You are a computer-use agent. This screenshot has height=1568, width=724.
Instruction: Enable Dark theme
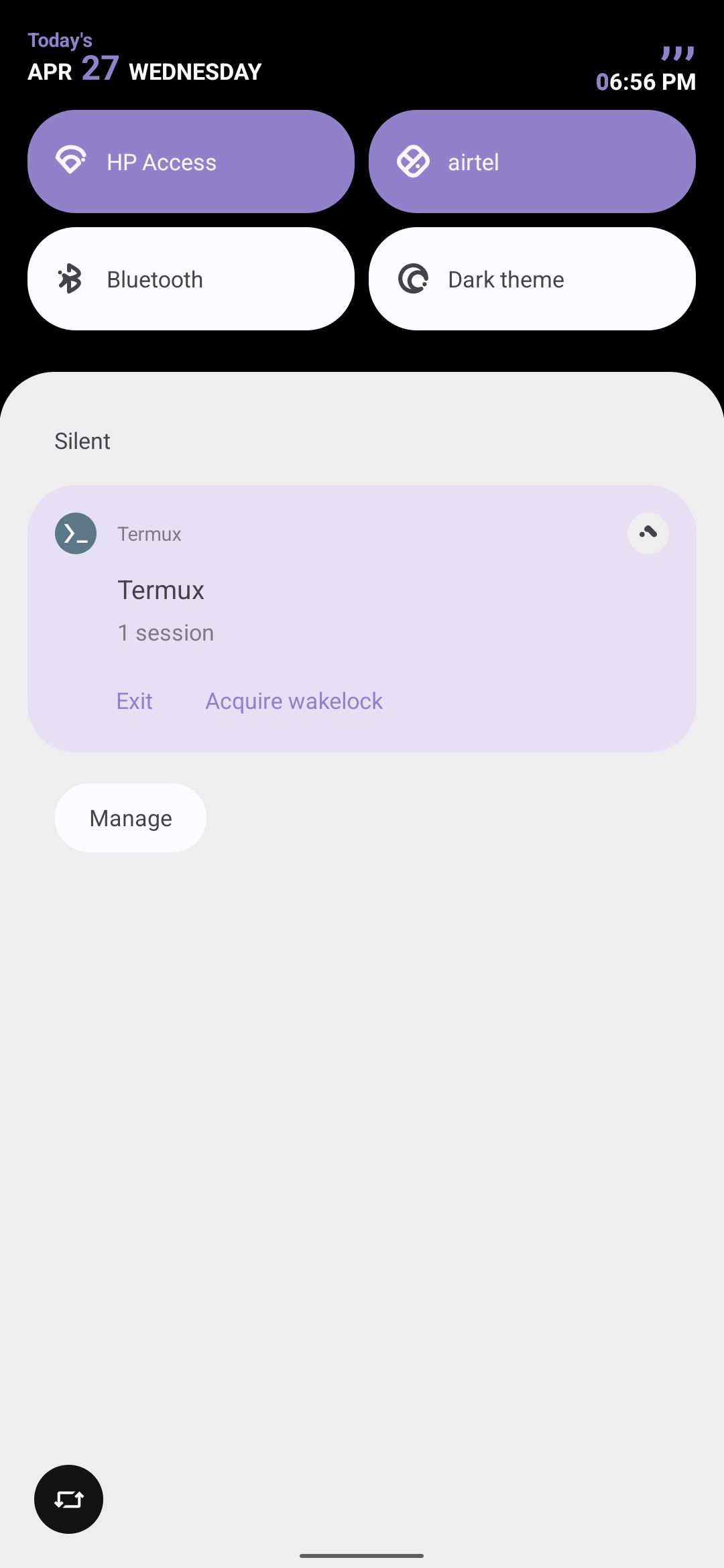(532, 279)
